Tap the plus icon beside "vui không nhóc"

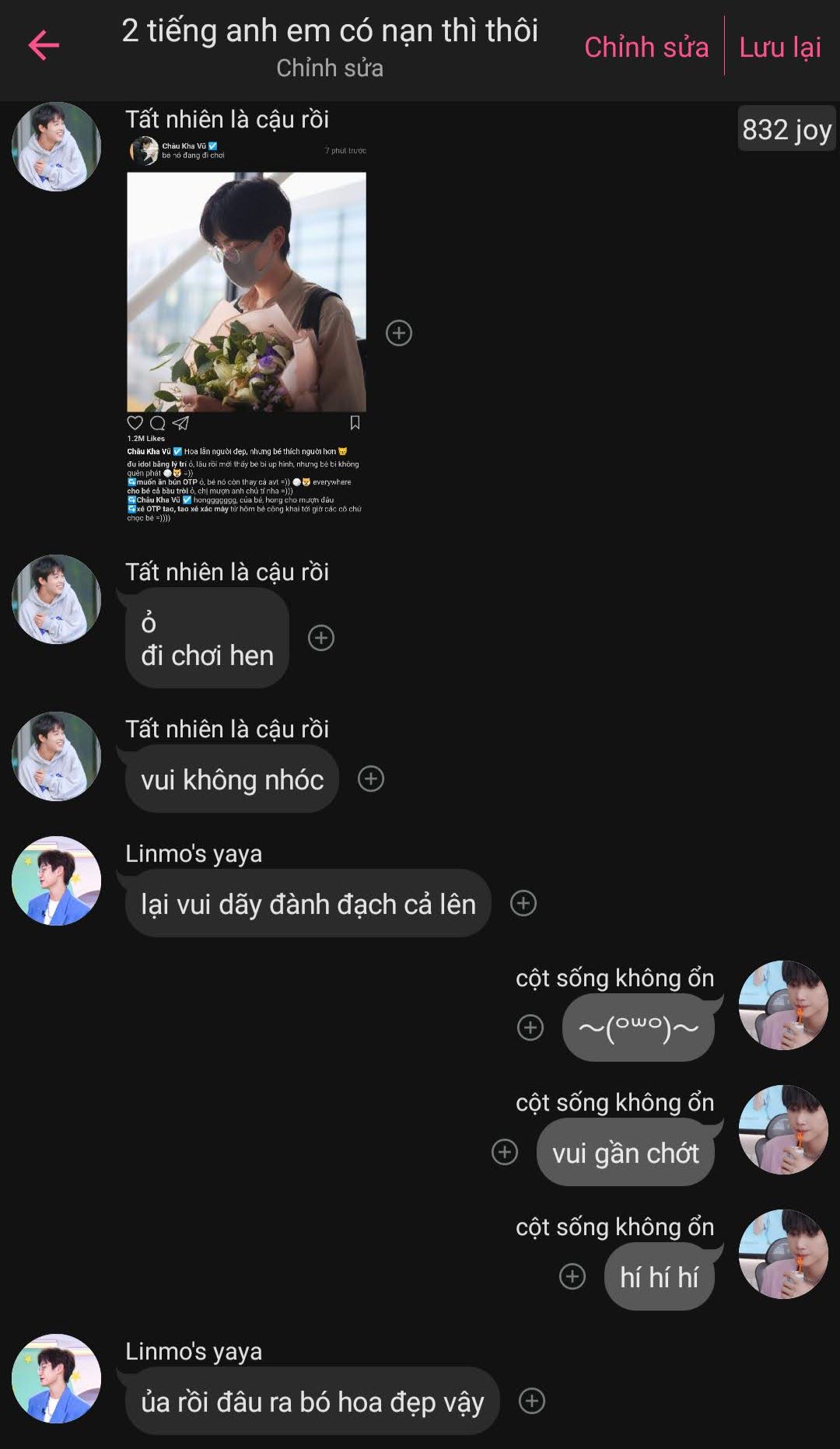pos(371,779)
